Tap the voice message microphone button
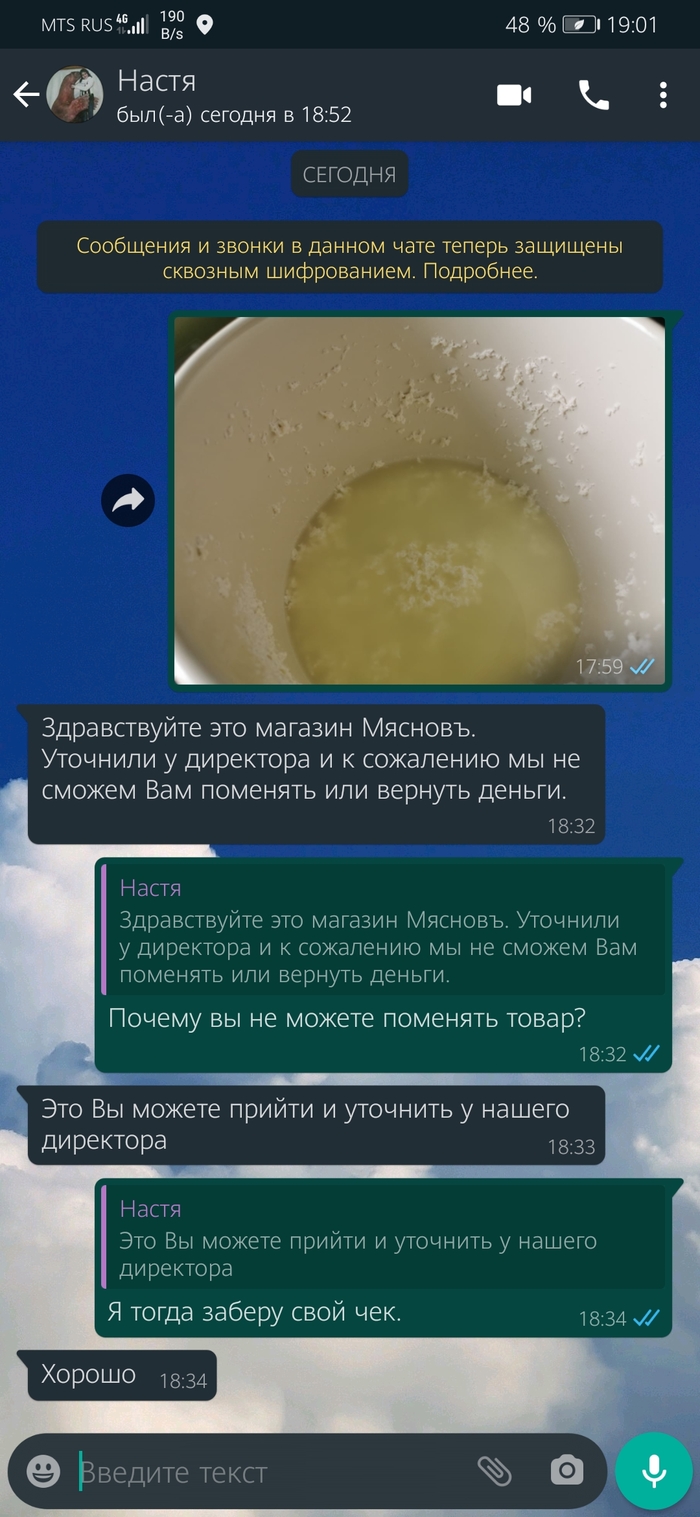700x1517 pixels. coord(654,1471)
